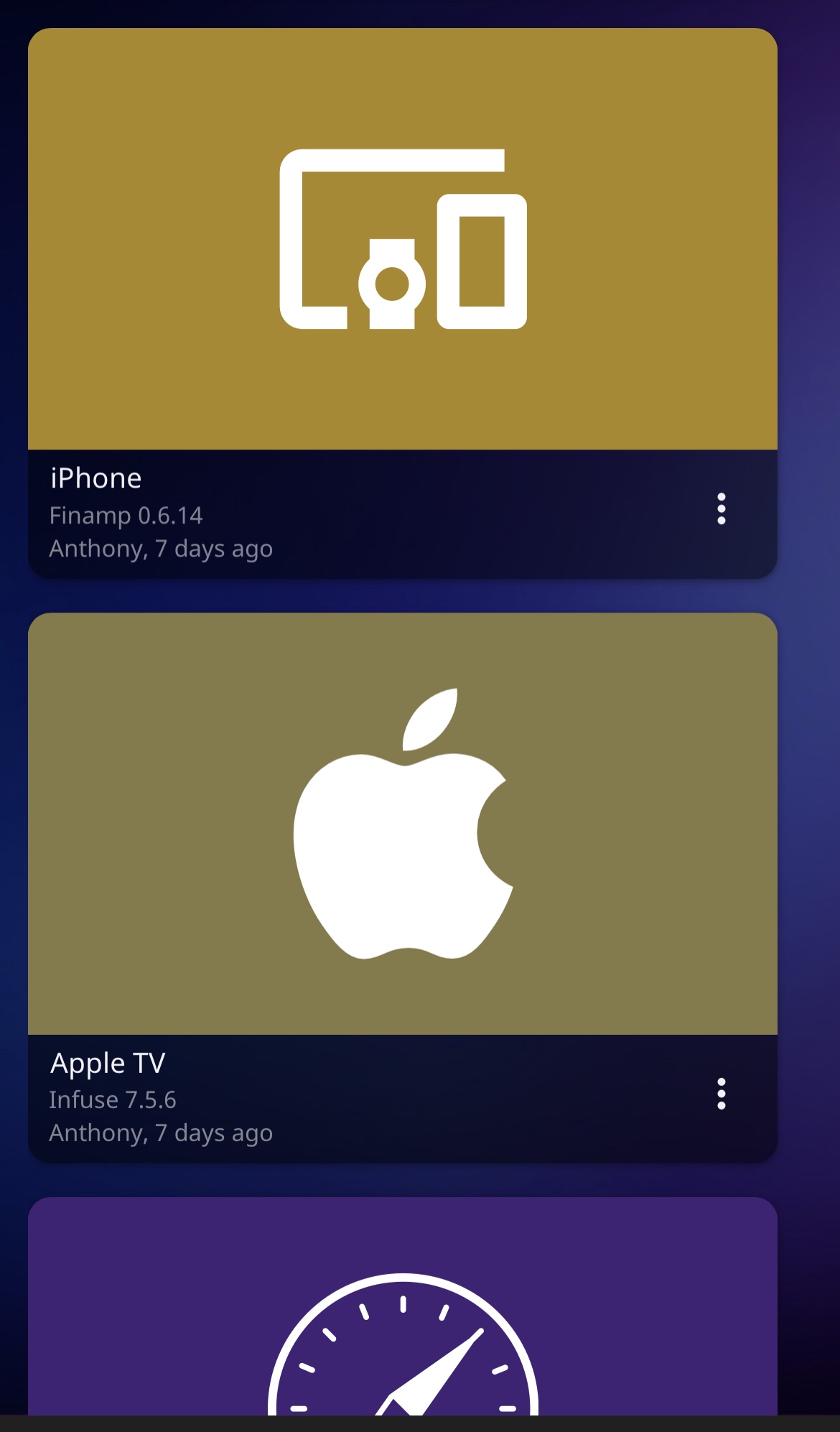Open overflow menu for Apple TV device
840x1432 pixels.
pyautogui.click(x=721, y=1094)
